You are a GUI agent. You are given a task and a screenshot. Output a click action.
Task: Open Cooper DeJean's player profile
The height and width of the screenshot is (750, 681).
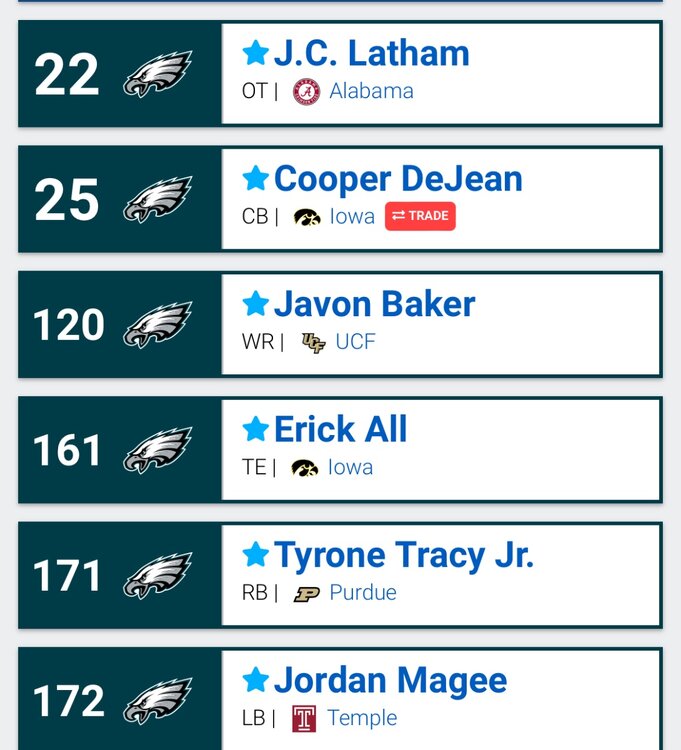pos(397,179)
